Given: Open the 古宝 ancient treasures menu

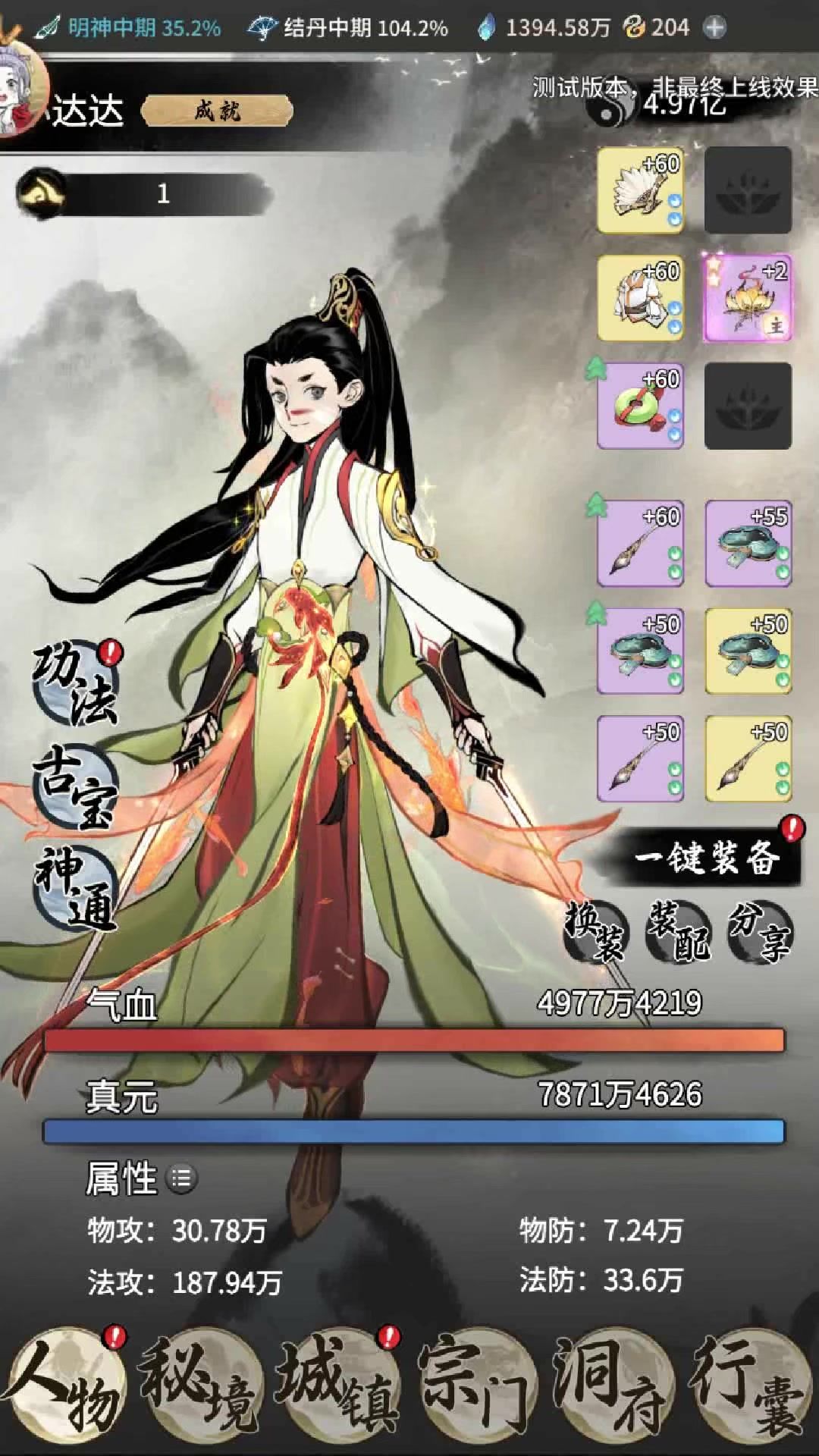Looking at the screenshot, I should pos(74,786).
